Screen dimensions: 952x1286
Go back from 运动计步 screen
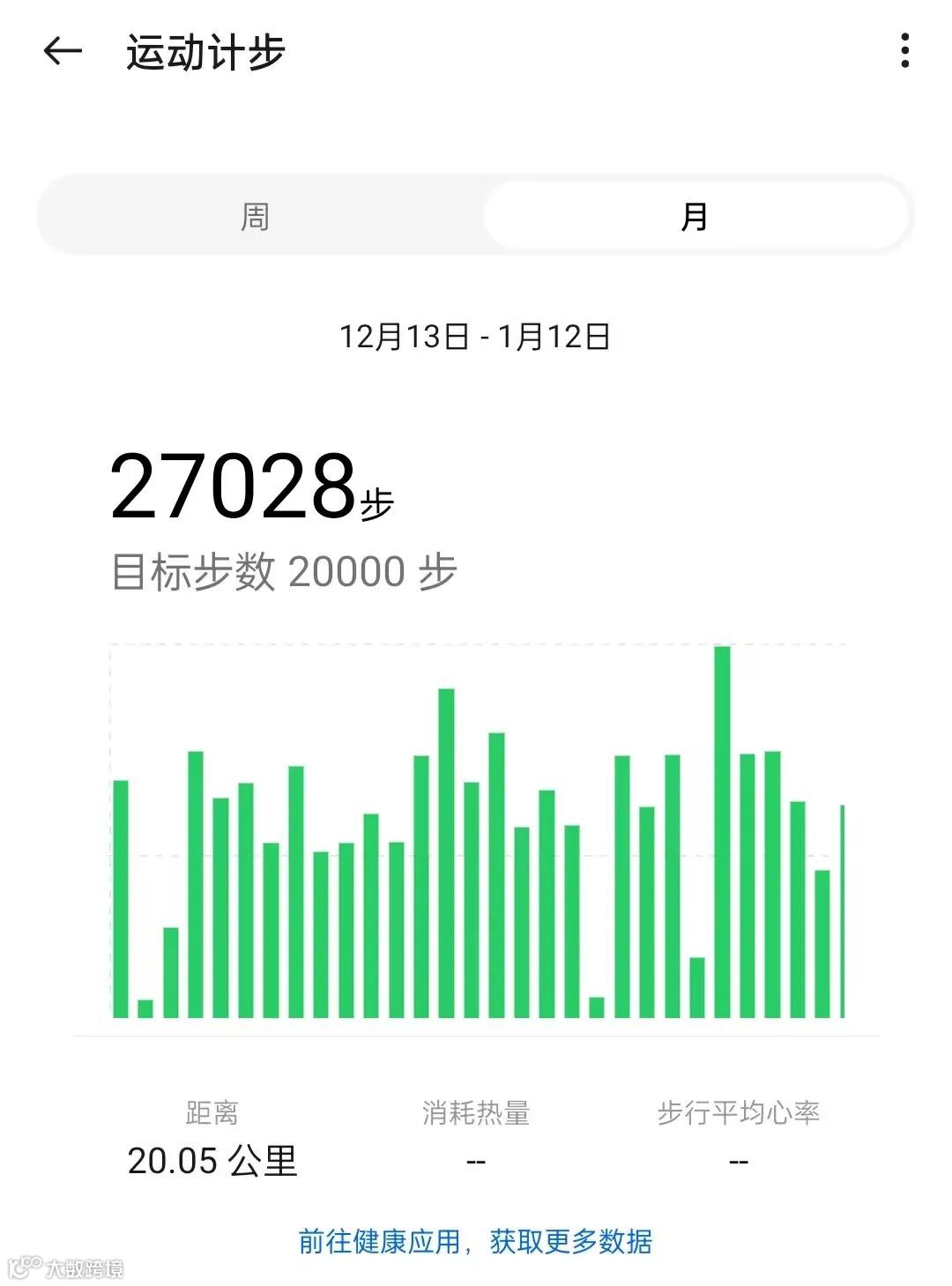click(63, 51)
